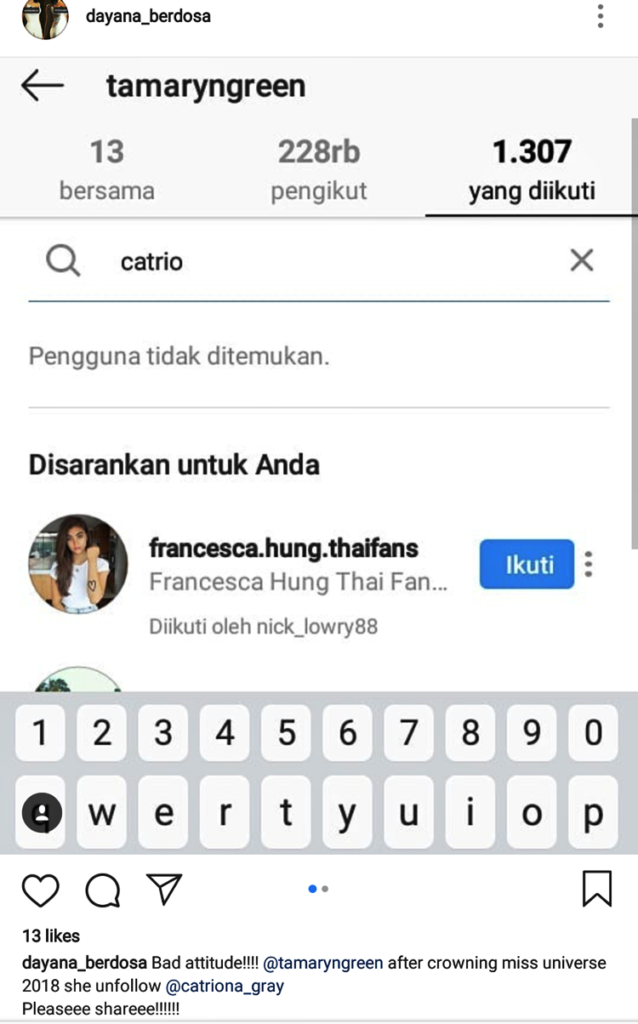The width and height of the screenshot is (638, 1024).
Task: View the 13 likes list
Action: [51, 936]
